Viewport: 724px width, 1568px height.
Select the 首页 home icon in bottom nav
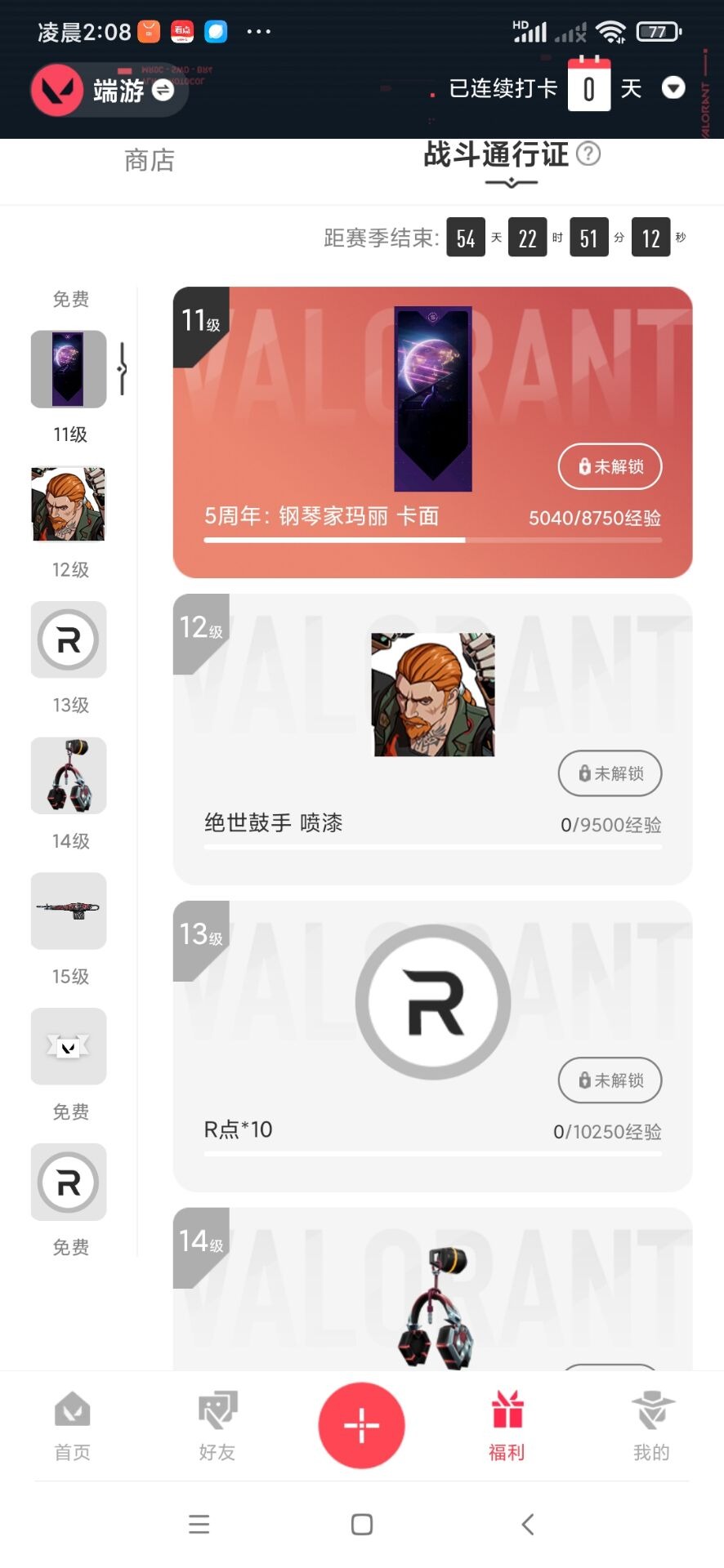coord(72,1425)
